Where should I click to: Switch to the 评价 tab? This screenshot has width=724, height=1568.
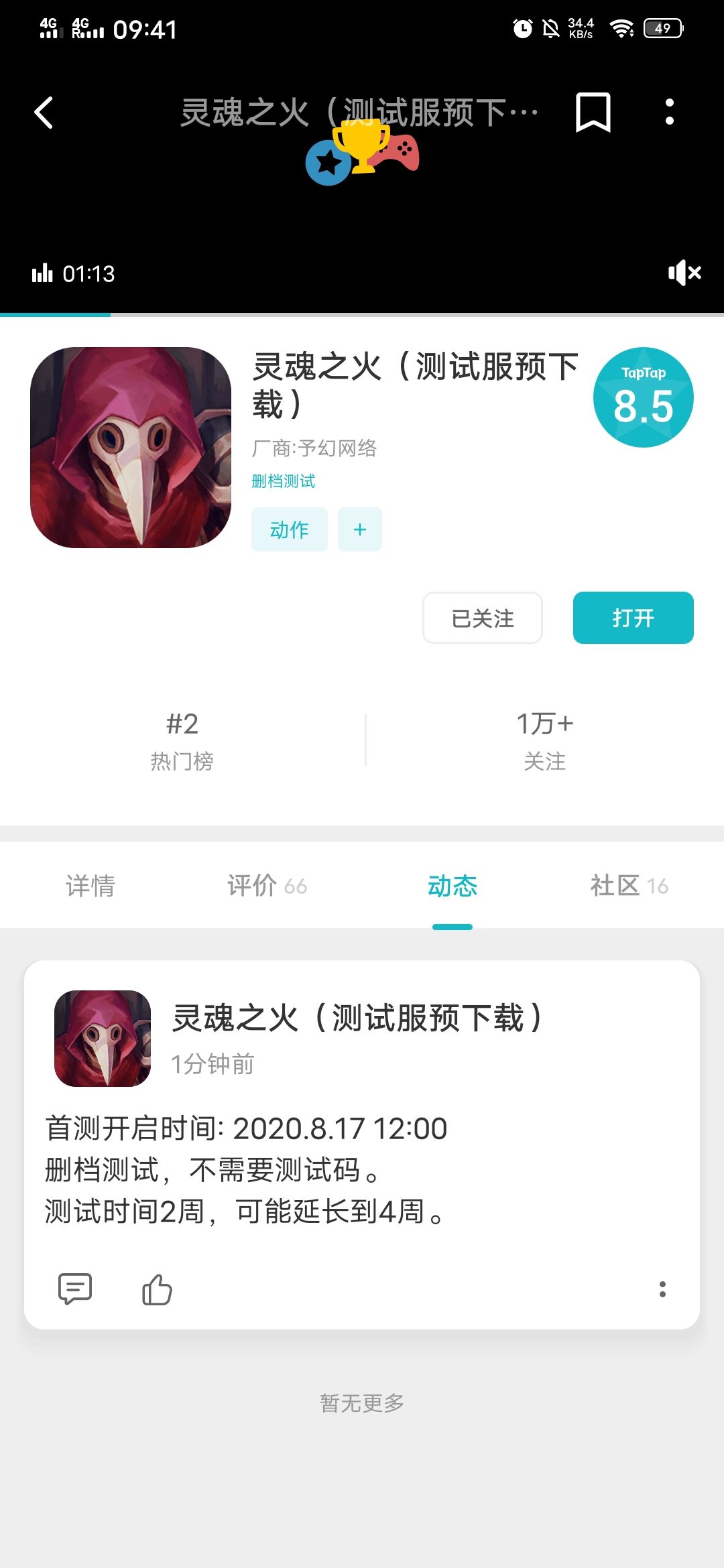pyautogui.click(x=267, y=886)
